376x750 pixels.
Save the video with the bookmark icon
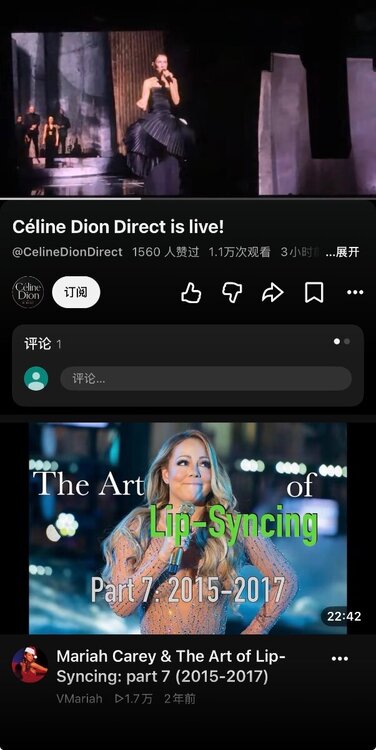click(x=314, y=292)
